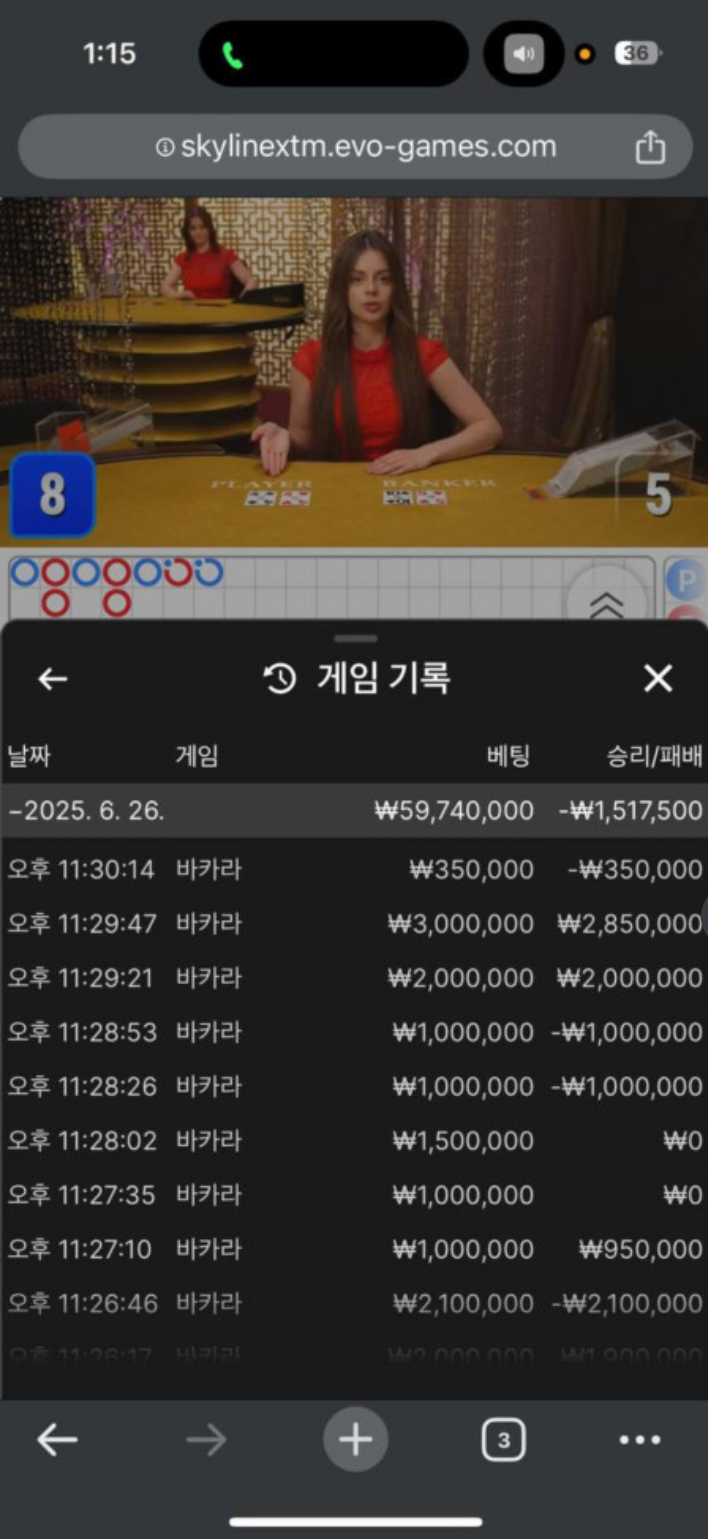Open the 11:27:10 baccarat record

click(354, 1248)
